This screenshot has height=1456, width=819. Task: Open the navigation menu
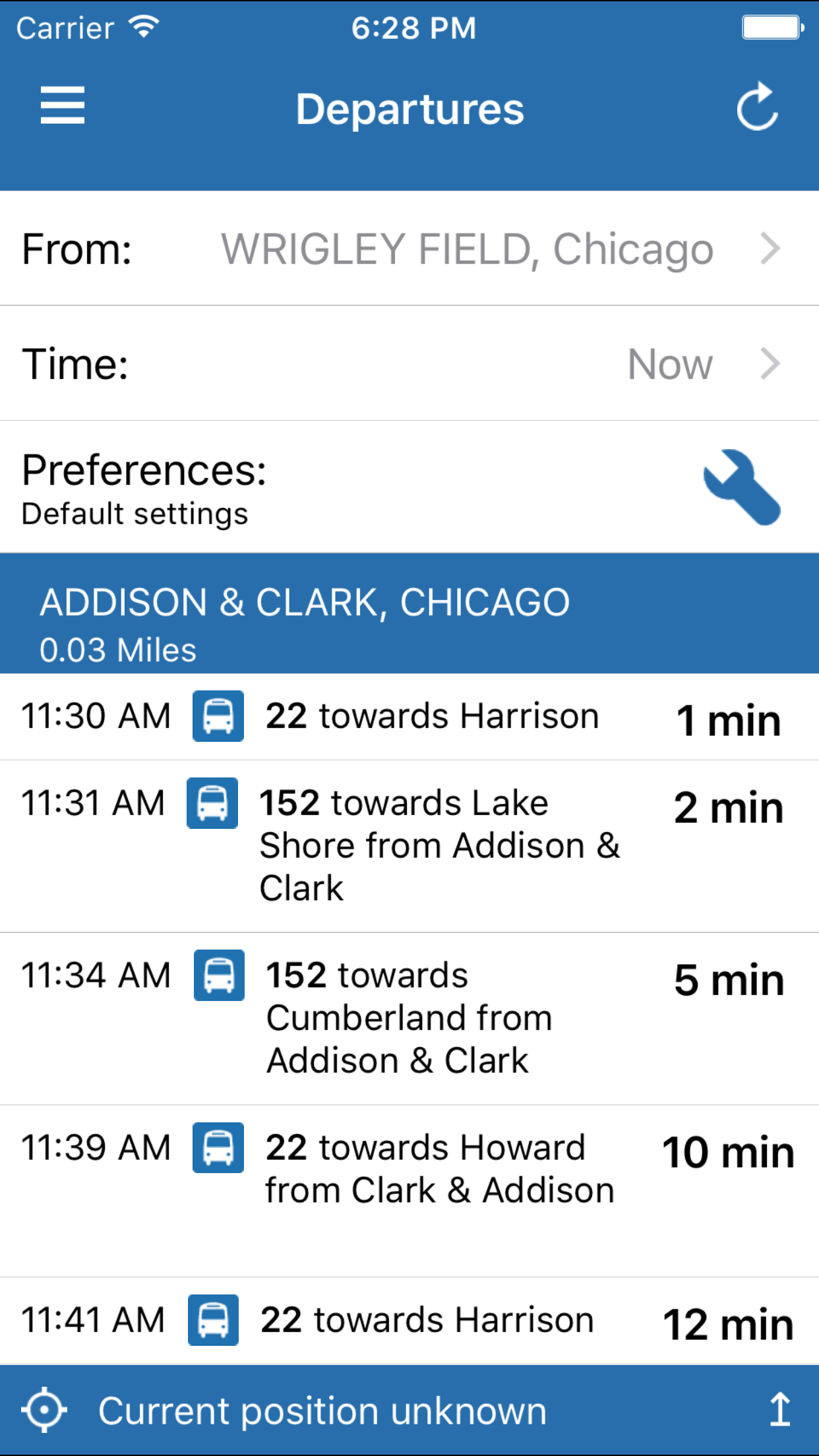pos(62,106)
